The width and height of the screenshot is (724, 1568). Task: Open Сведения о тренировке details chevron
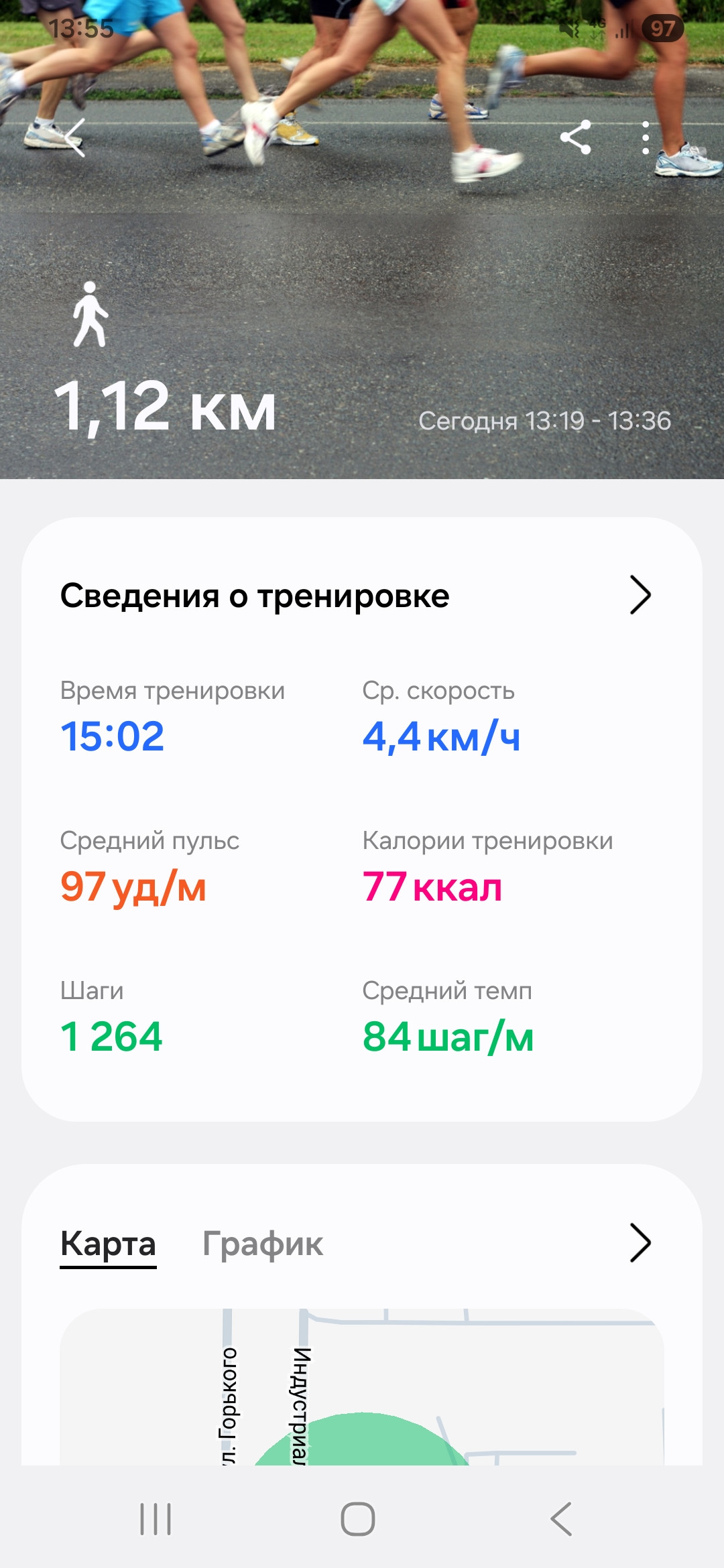pos(640,594)
